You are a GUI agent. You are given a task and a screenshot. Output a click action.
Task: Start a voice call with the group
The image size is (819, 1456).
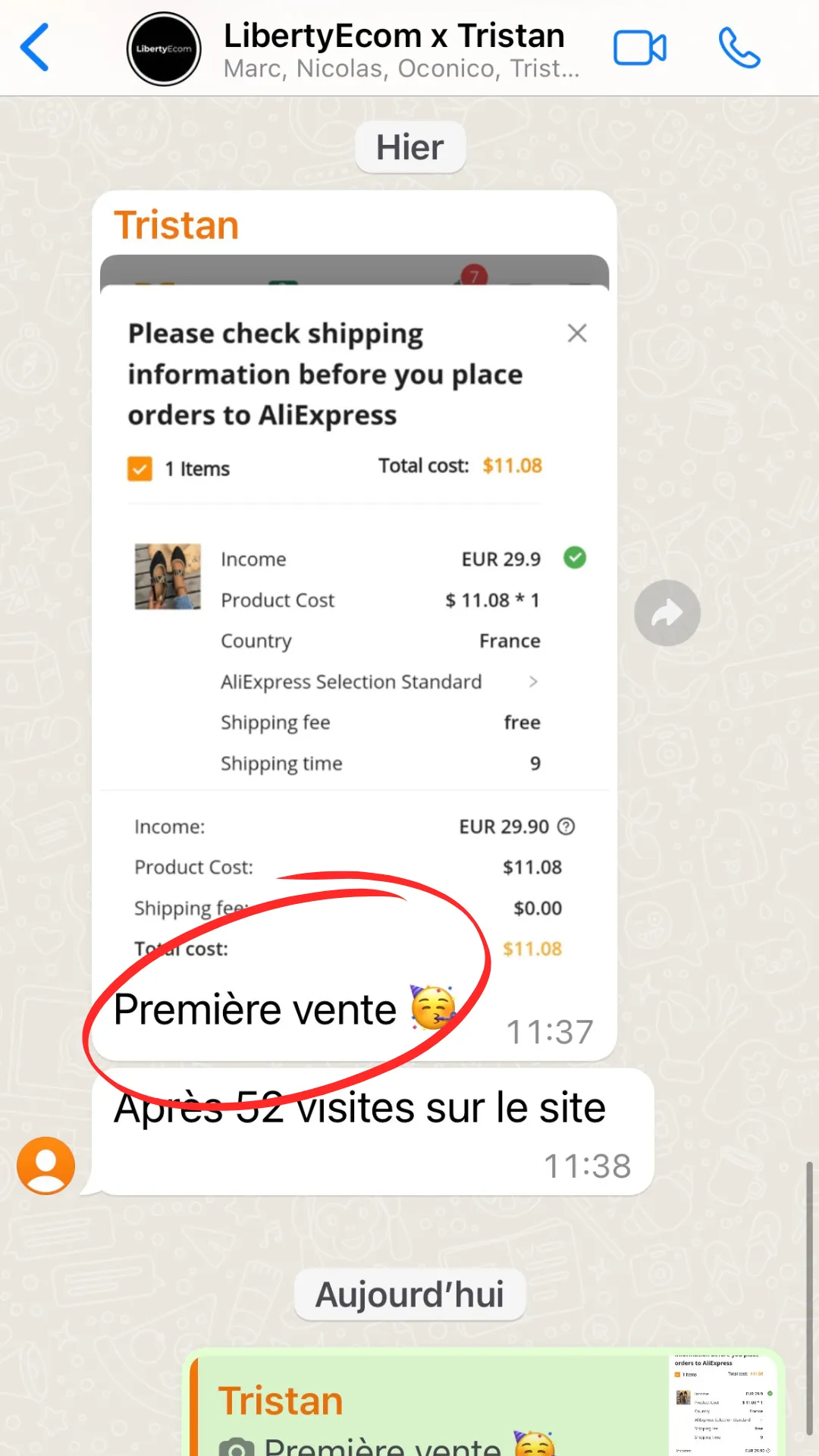click(739, 48)
